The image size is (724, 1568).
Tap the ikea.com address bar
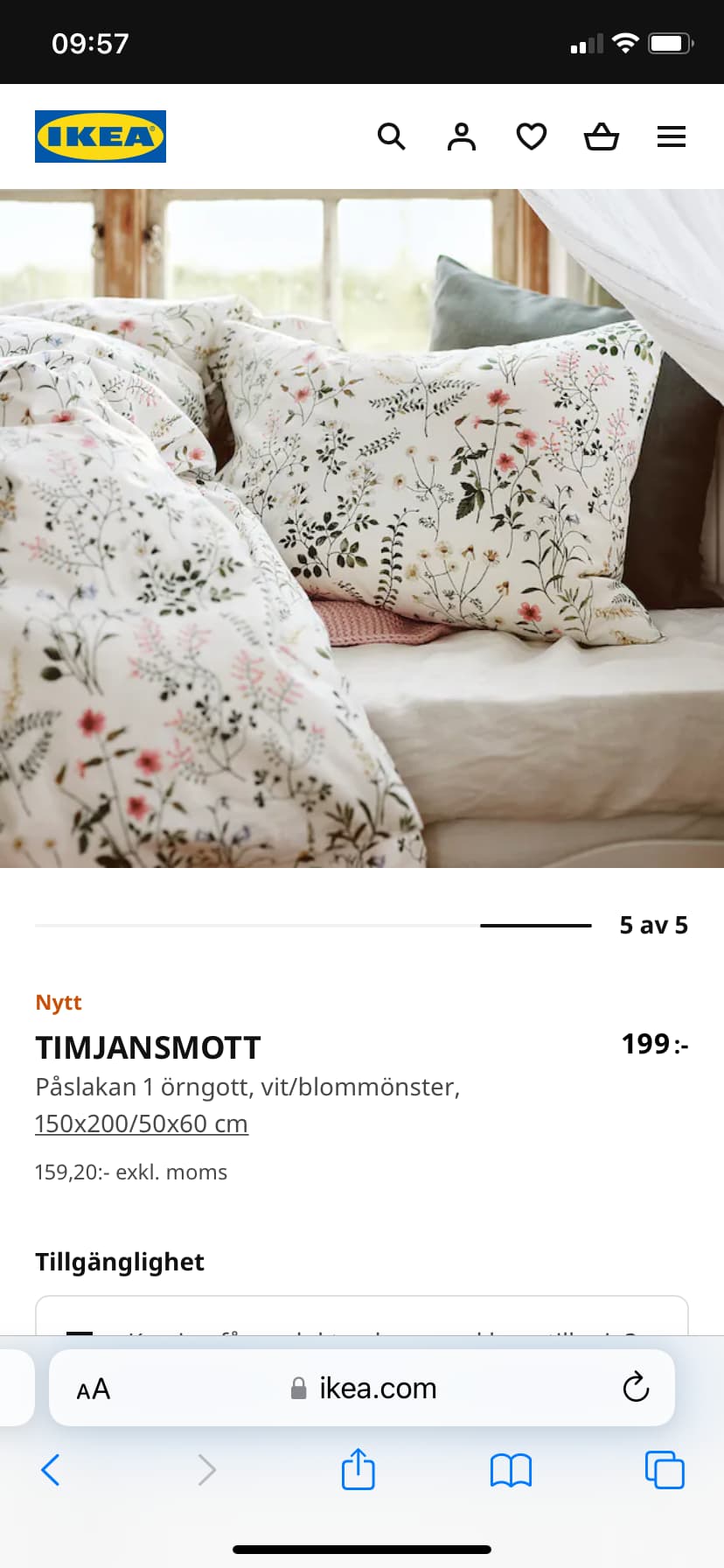pyautogui.click(x=362, y=1388)
